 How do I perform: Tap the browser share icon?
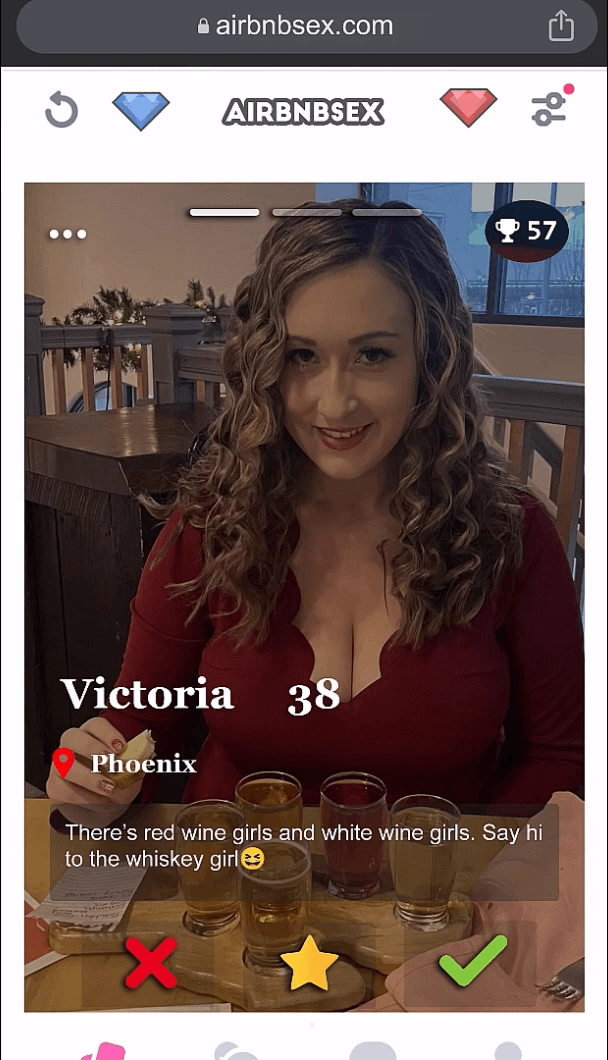pos(561,26)
